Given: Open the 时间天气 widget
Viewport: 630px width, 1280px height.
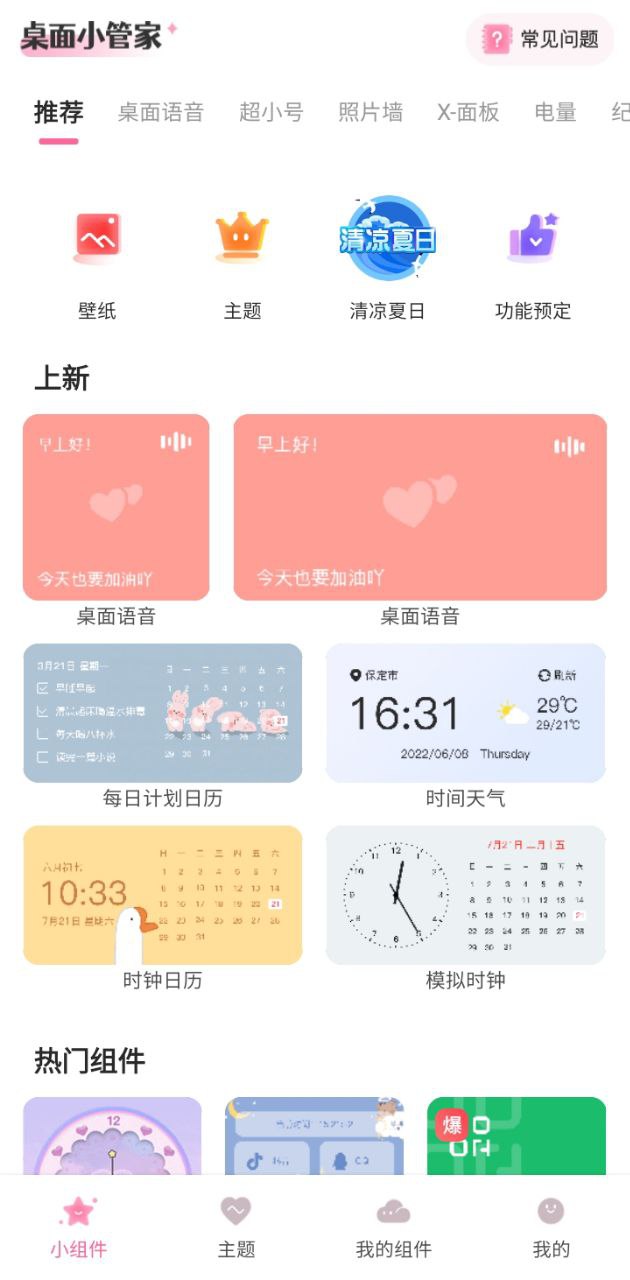Looking at the screenshot, I should click(x=465, y=713).
